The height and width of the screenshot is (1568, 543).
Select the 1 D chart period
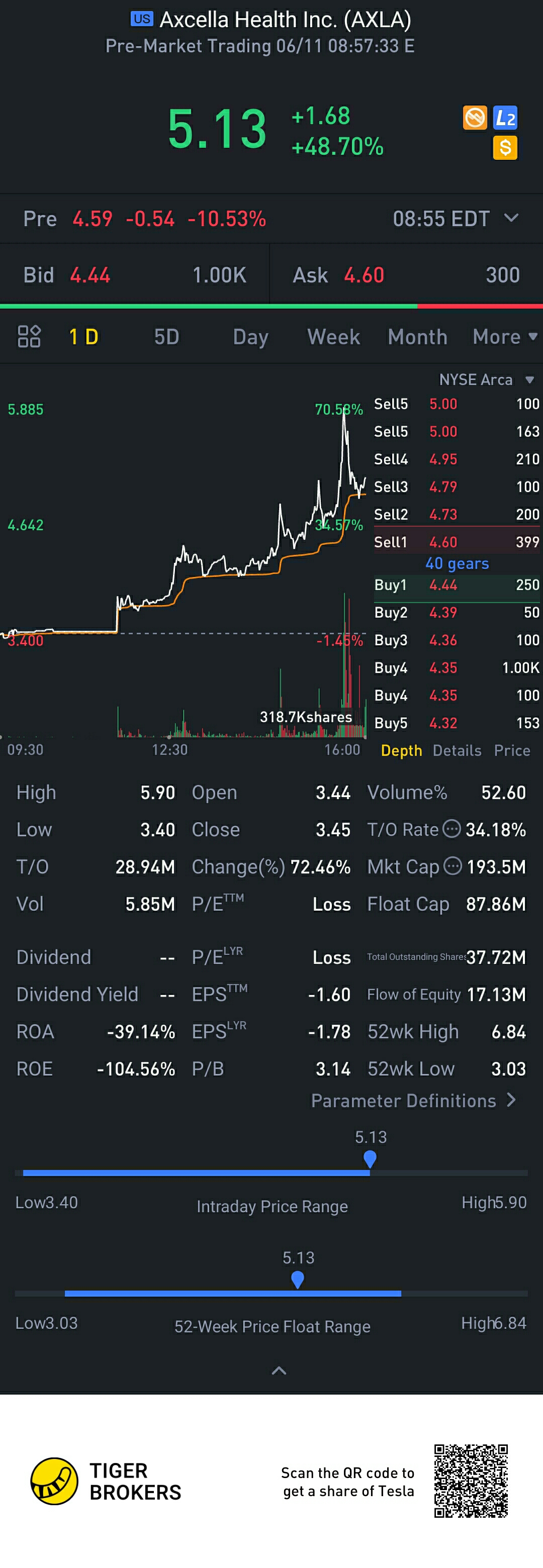click(83, 337)
